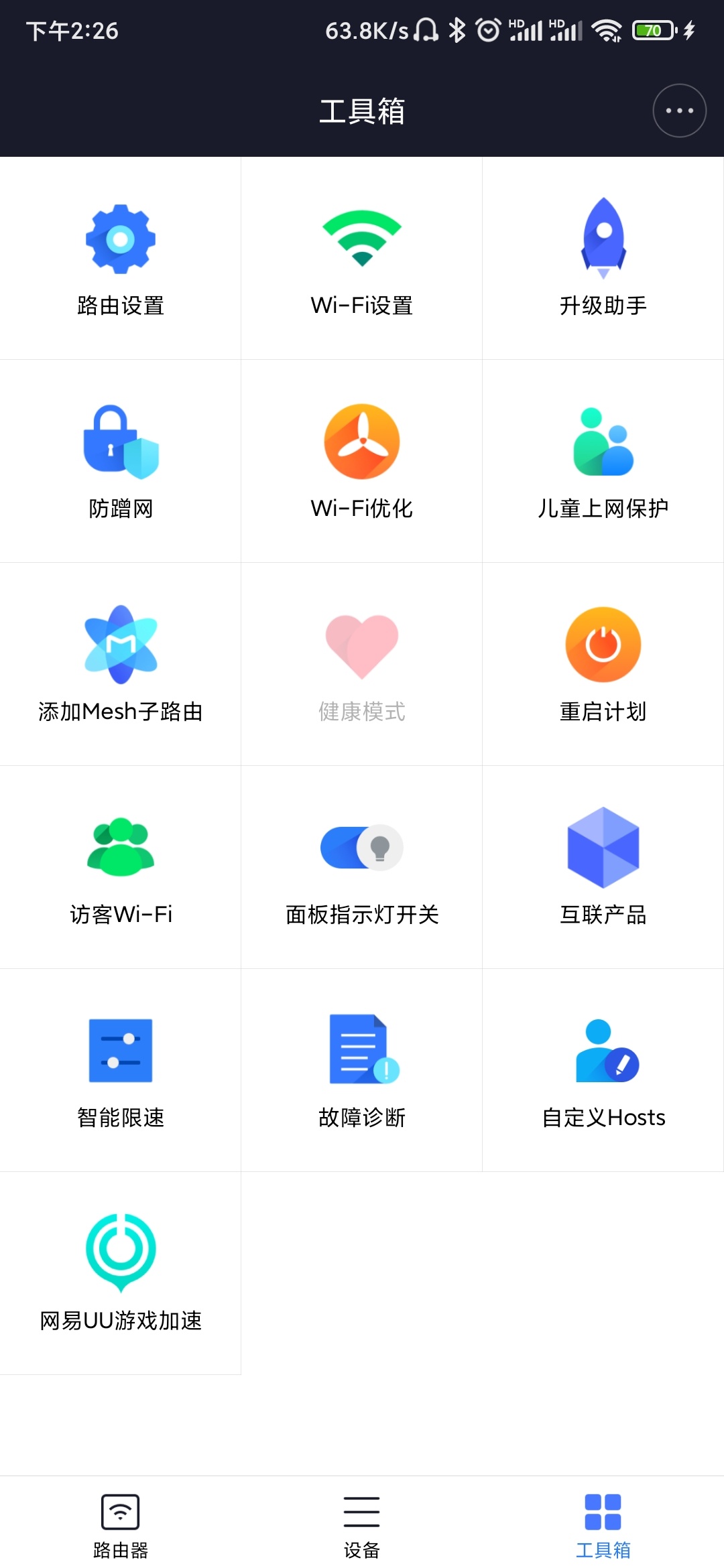Screen dimensions: 724x1568
Task: Open 访客Wi-Fi guest network
Action: click(121, 867)
